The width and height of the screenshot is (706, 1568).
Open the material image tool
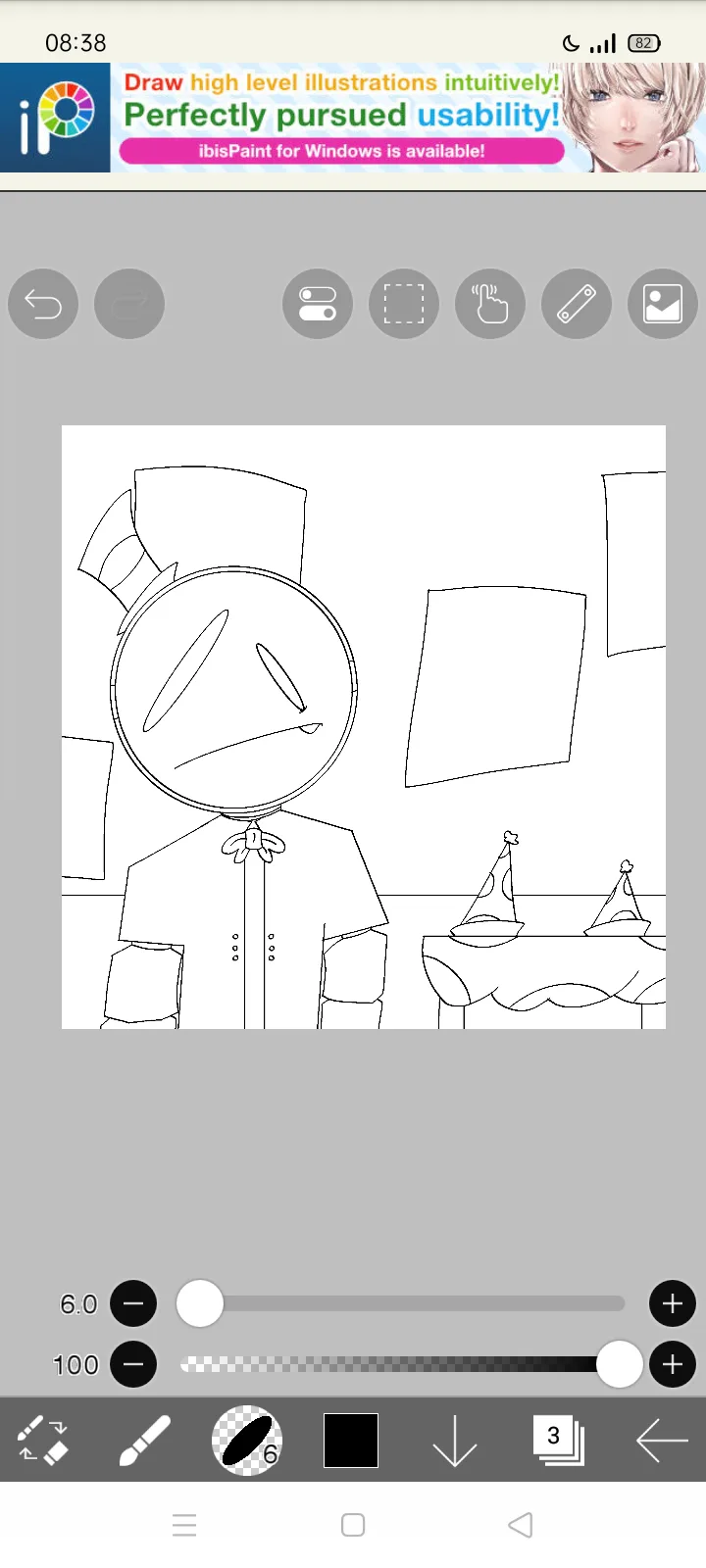coord(663,304)
